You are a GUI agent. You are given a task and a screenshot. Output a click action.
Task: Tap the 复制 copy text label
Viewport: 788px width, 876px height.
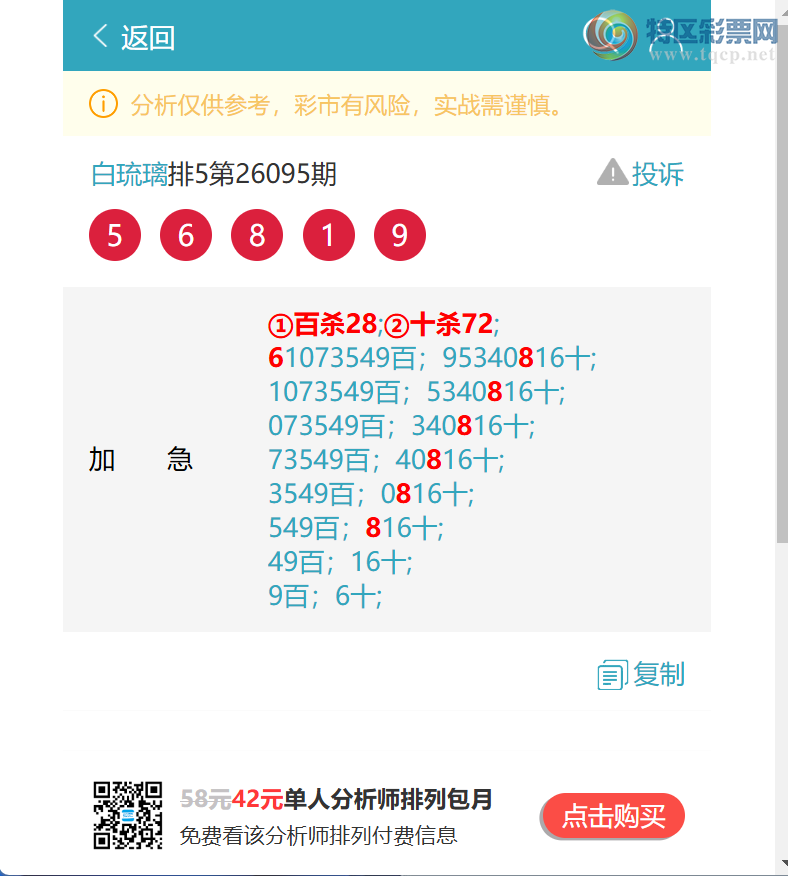(658, 675)
